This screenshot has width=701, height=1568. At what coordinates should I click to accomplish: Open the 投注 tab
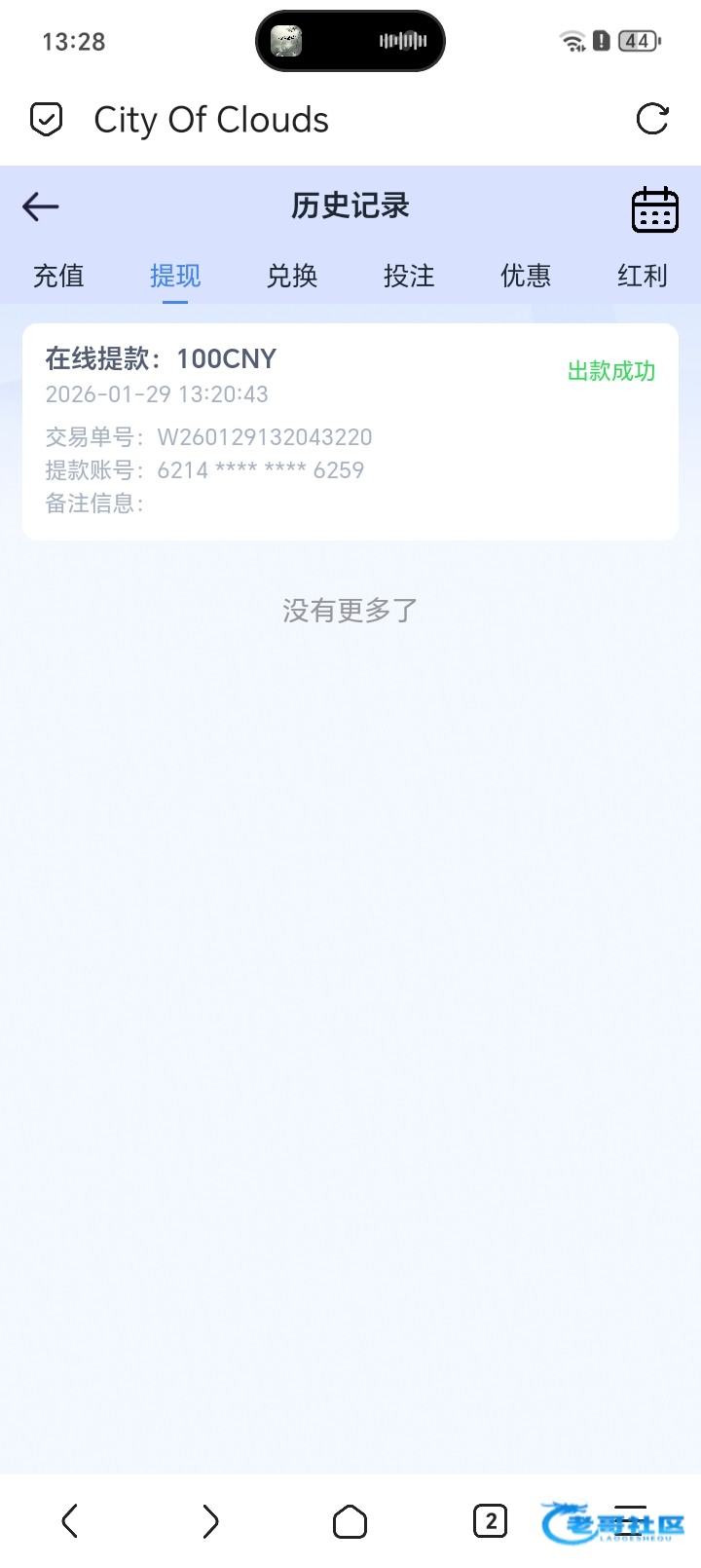(x=409, y=276)
